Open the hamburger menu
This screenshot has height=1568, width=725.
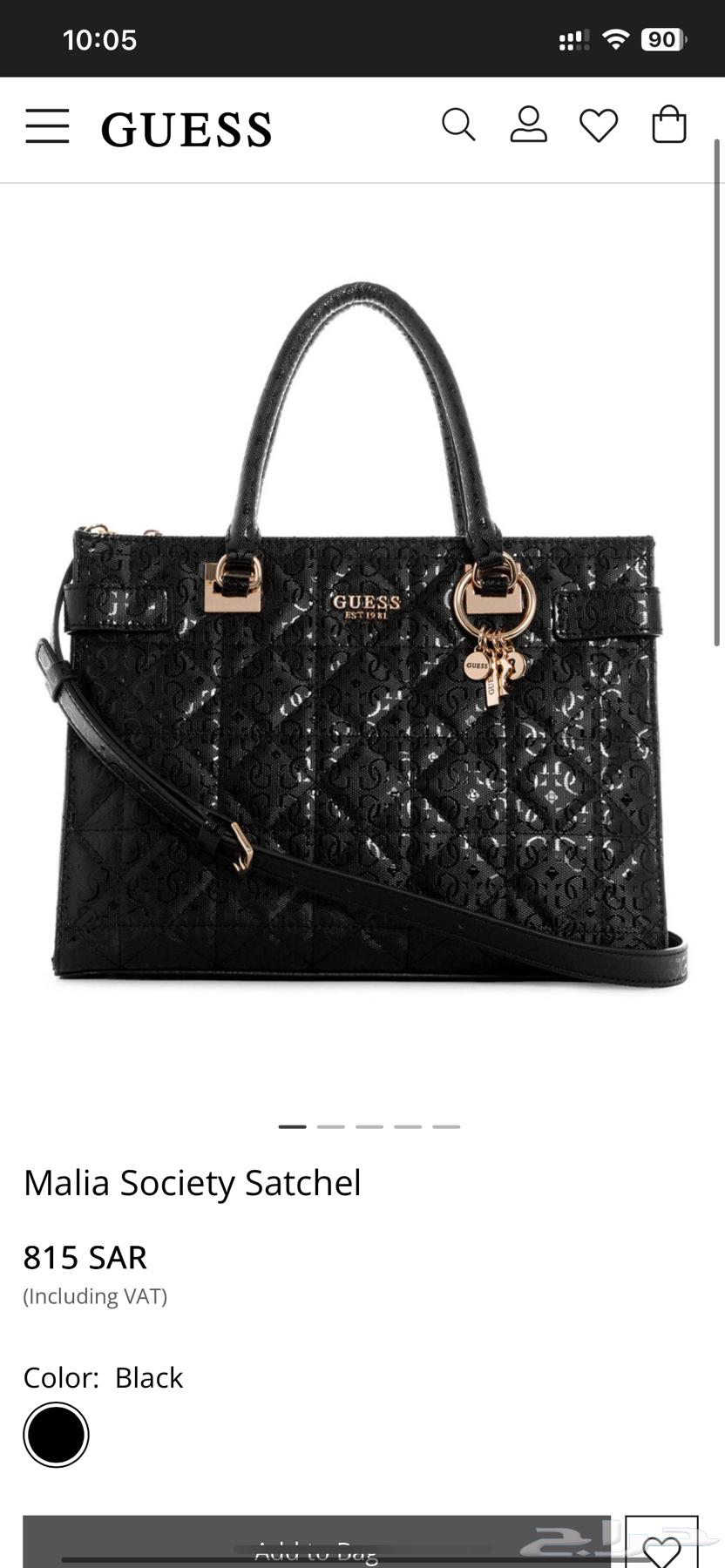tap(47, 126)
